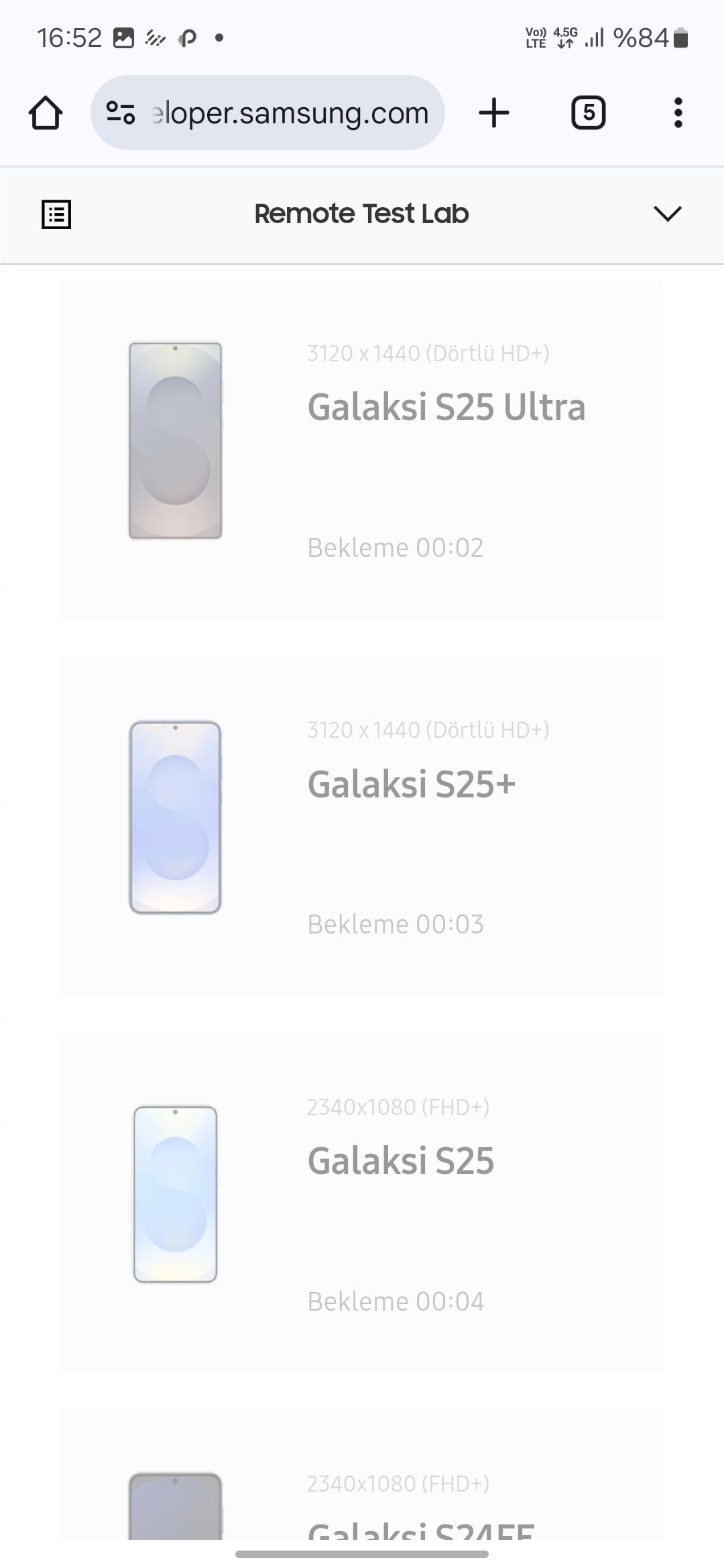Tap the Bekleme 00:04 wait indicator
This screenshot has height=1568, width=724.
tap(396, 1301)
